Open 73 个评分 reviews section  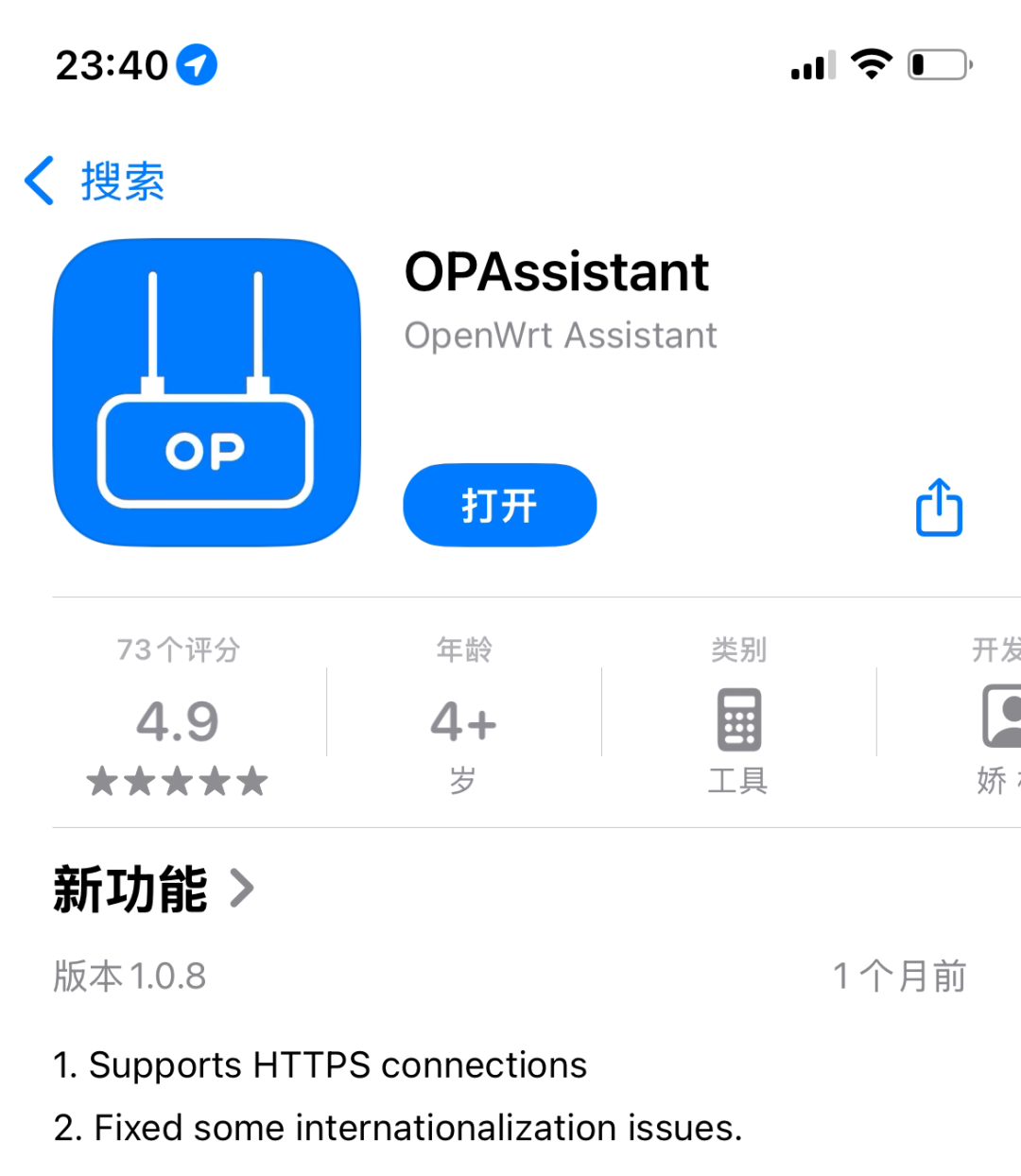point(177,649)
